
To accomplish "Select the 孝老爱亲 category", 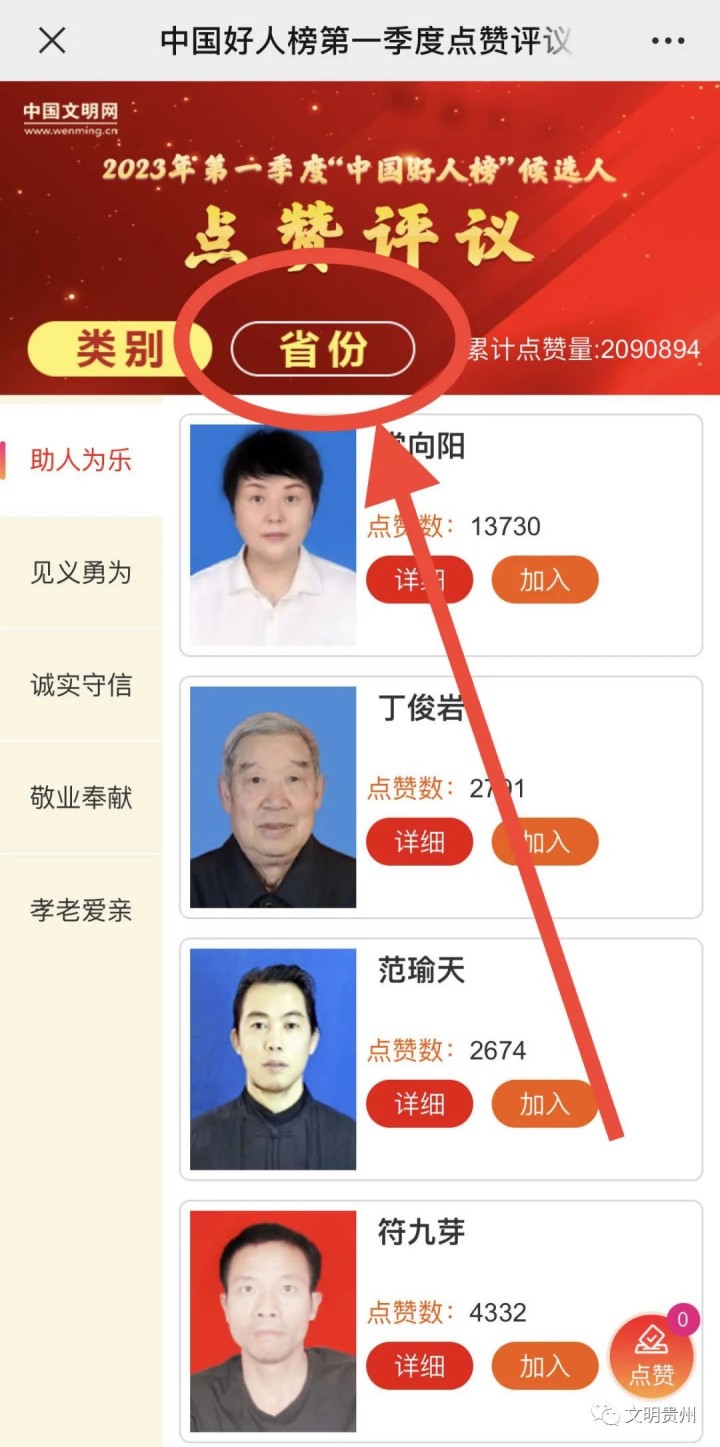I will [81, 910].
